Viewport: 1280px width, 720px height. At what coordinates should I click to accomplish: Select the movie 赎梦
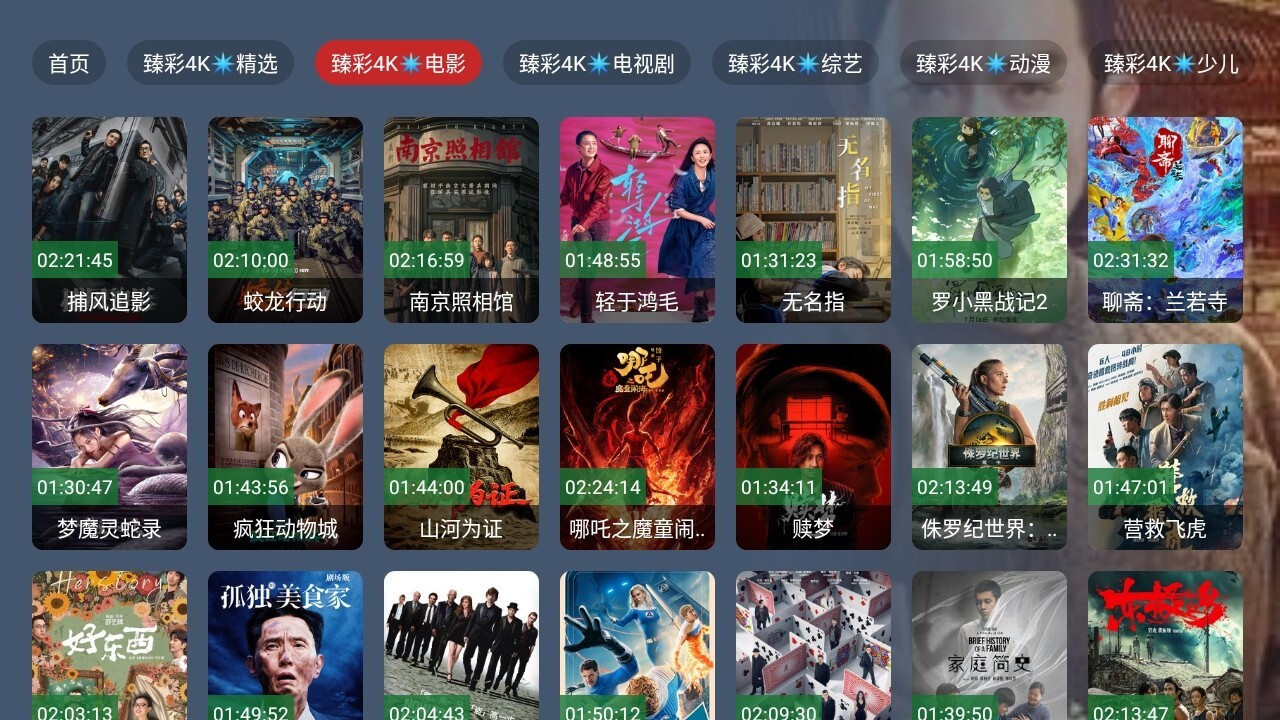[x=813, y=447]
